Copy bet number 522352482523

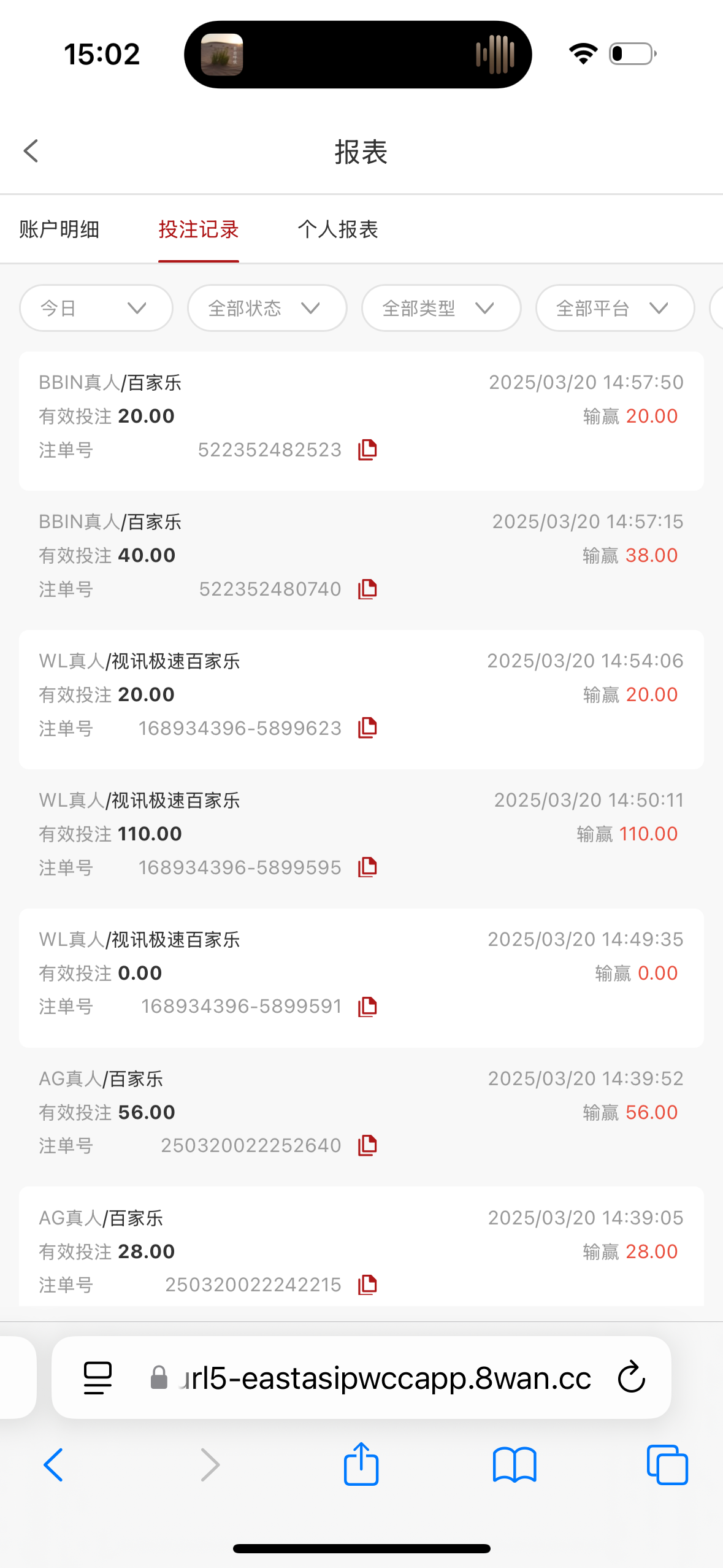(x=367, y=450)
